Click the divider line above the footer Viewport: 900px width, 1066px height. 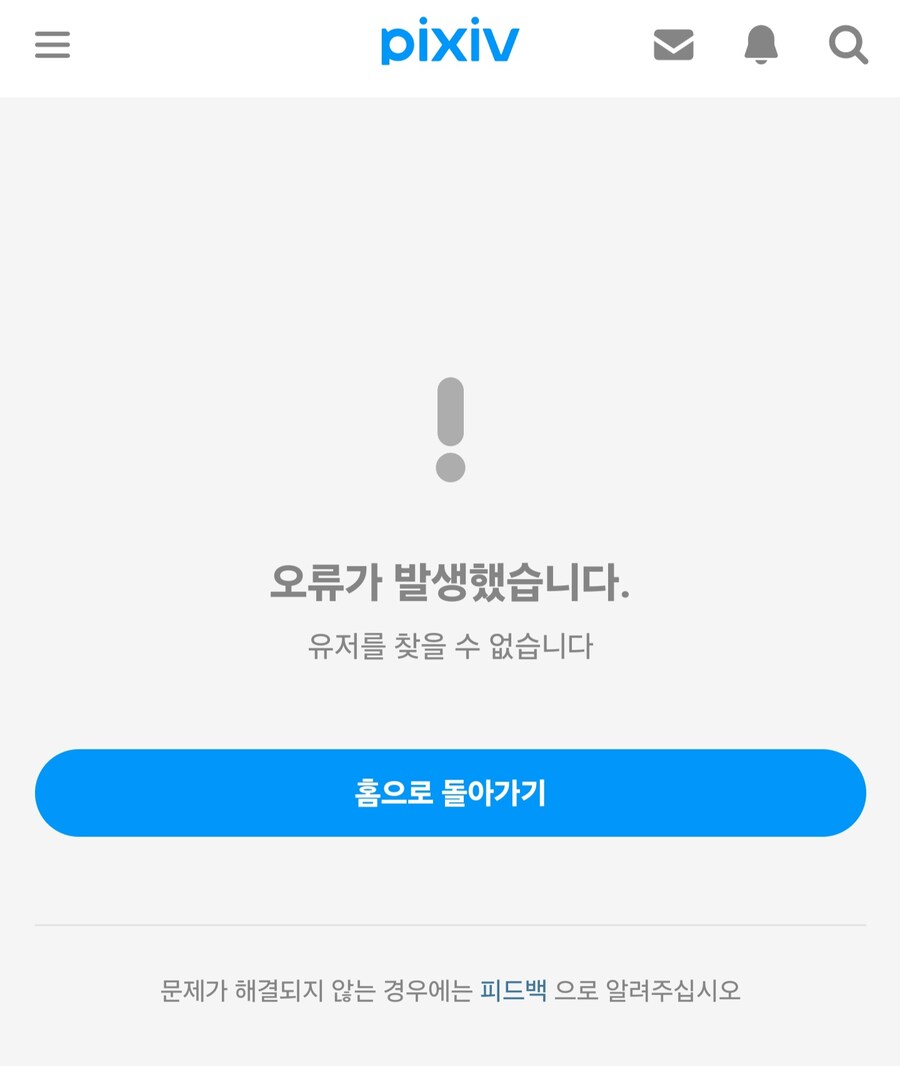[450, 925]
